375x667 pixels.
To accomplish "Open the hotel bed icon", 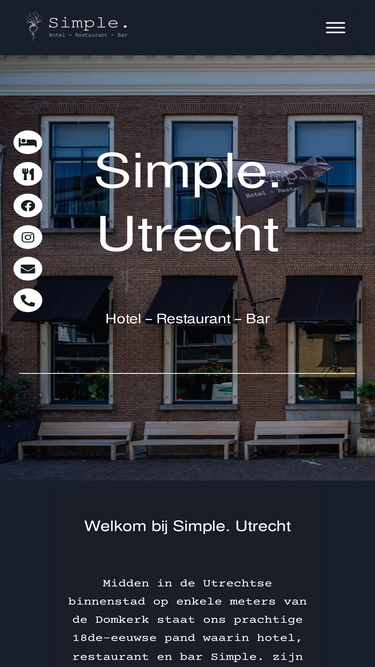I will (28, 142).
